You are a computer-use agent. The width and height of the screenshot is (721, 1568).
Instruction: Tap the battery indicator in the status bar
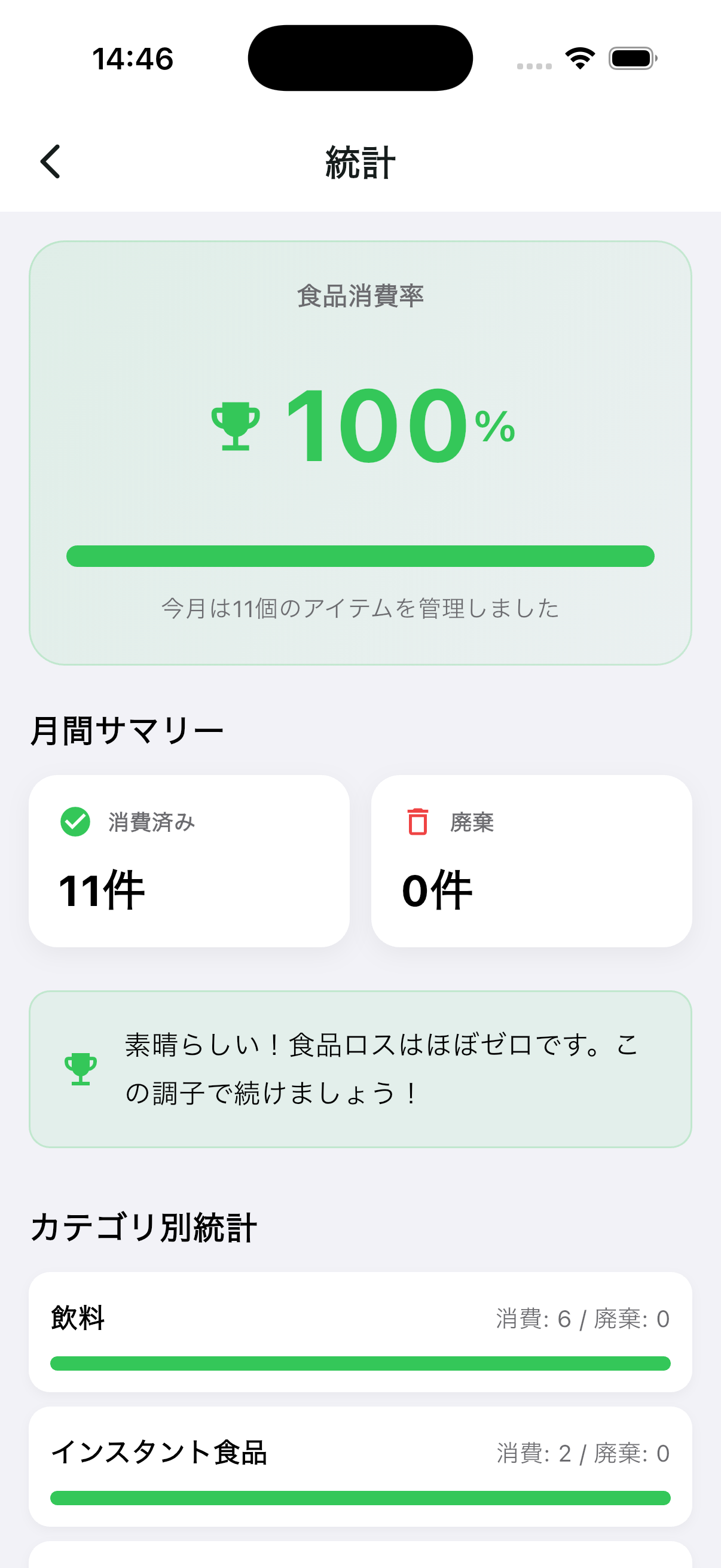pos(631,57)
